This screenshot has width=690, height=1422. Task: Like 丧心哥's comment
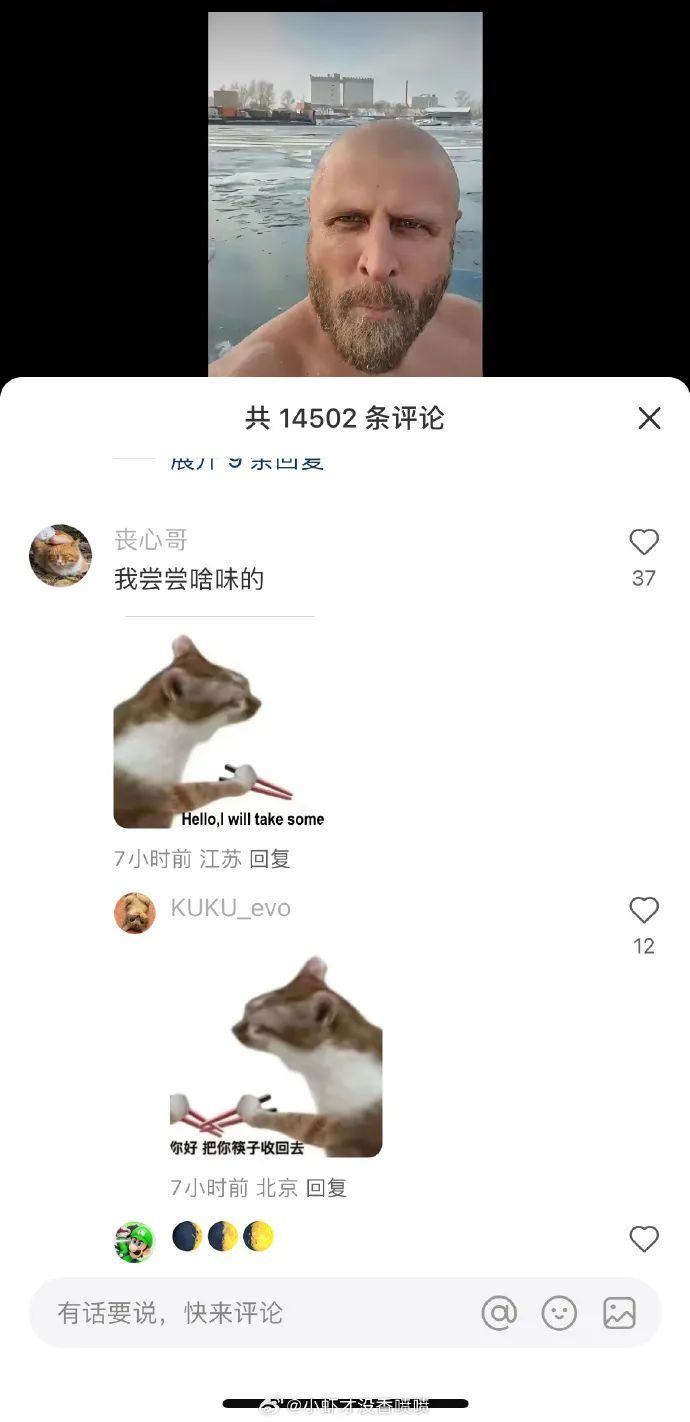pyautogui.click(x=643, y=543)
